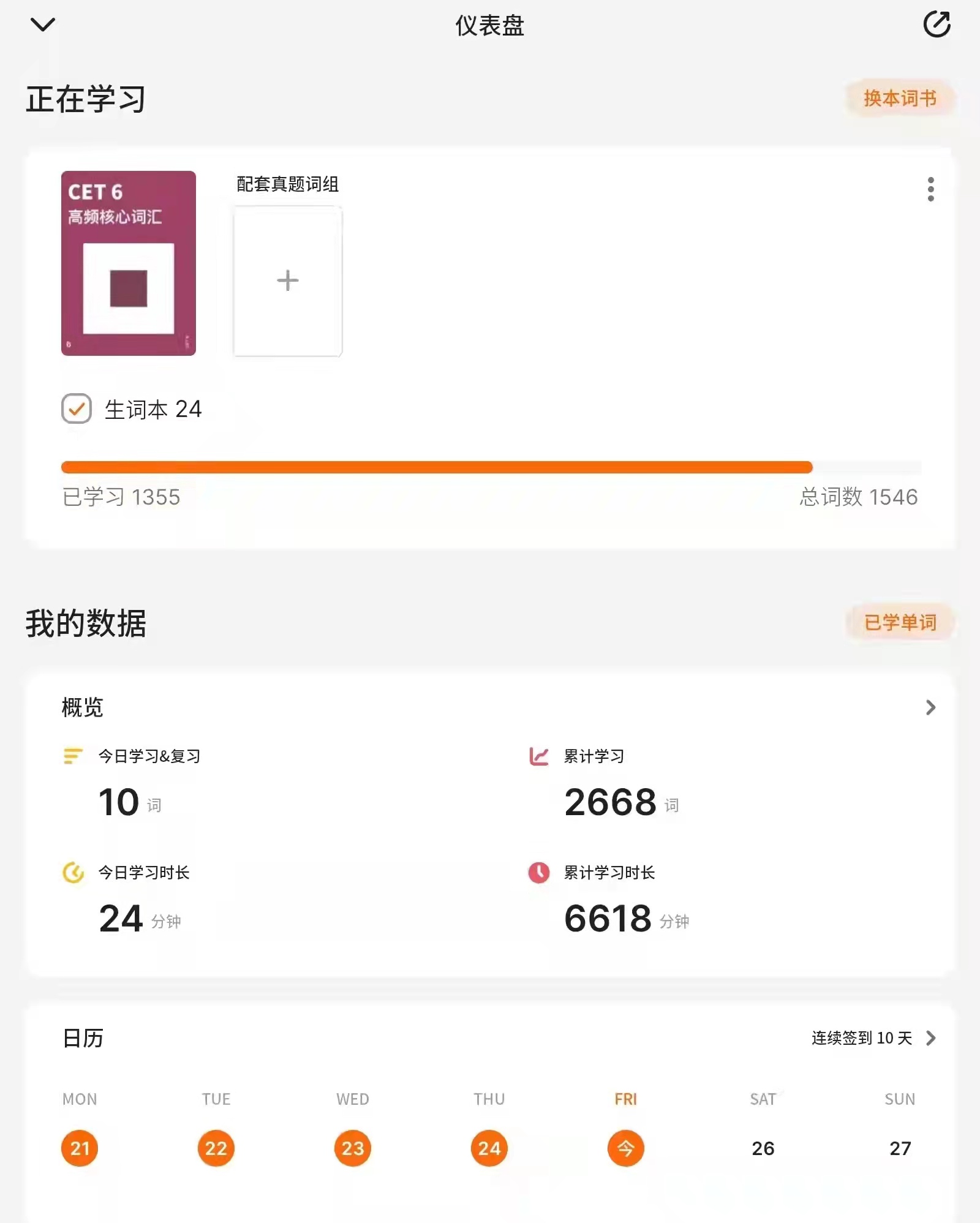This screenshot has width=980, height=1223.
Task: Tap the 已学单词 button
Action: [899, 622]
